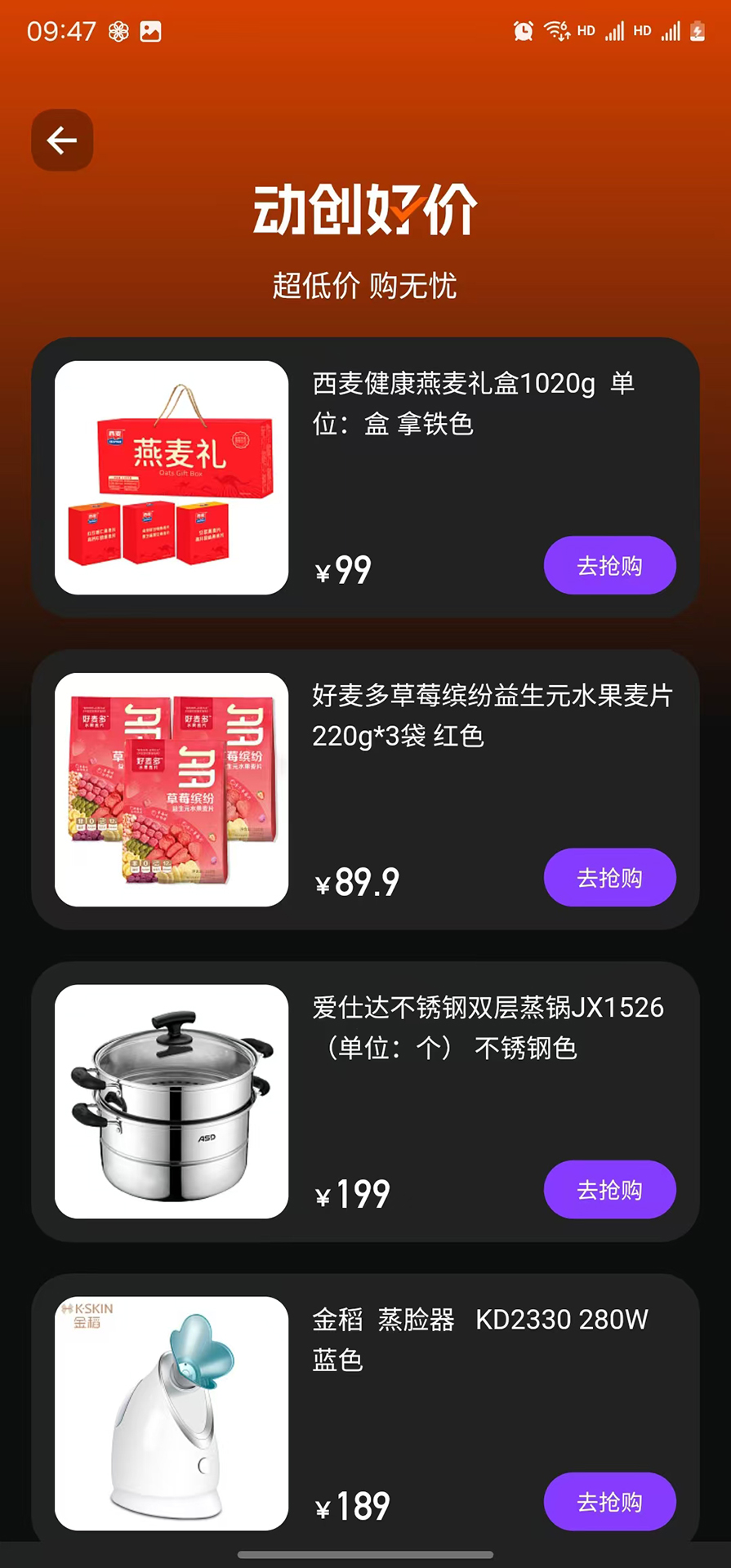Tap 去抢购 for 金稻蒸脸器

[x=609, y=1501]
